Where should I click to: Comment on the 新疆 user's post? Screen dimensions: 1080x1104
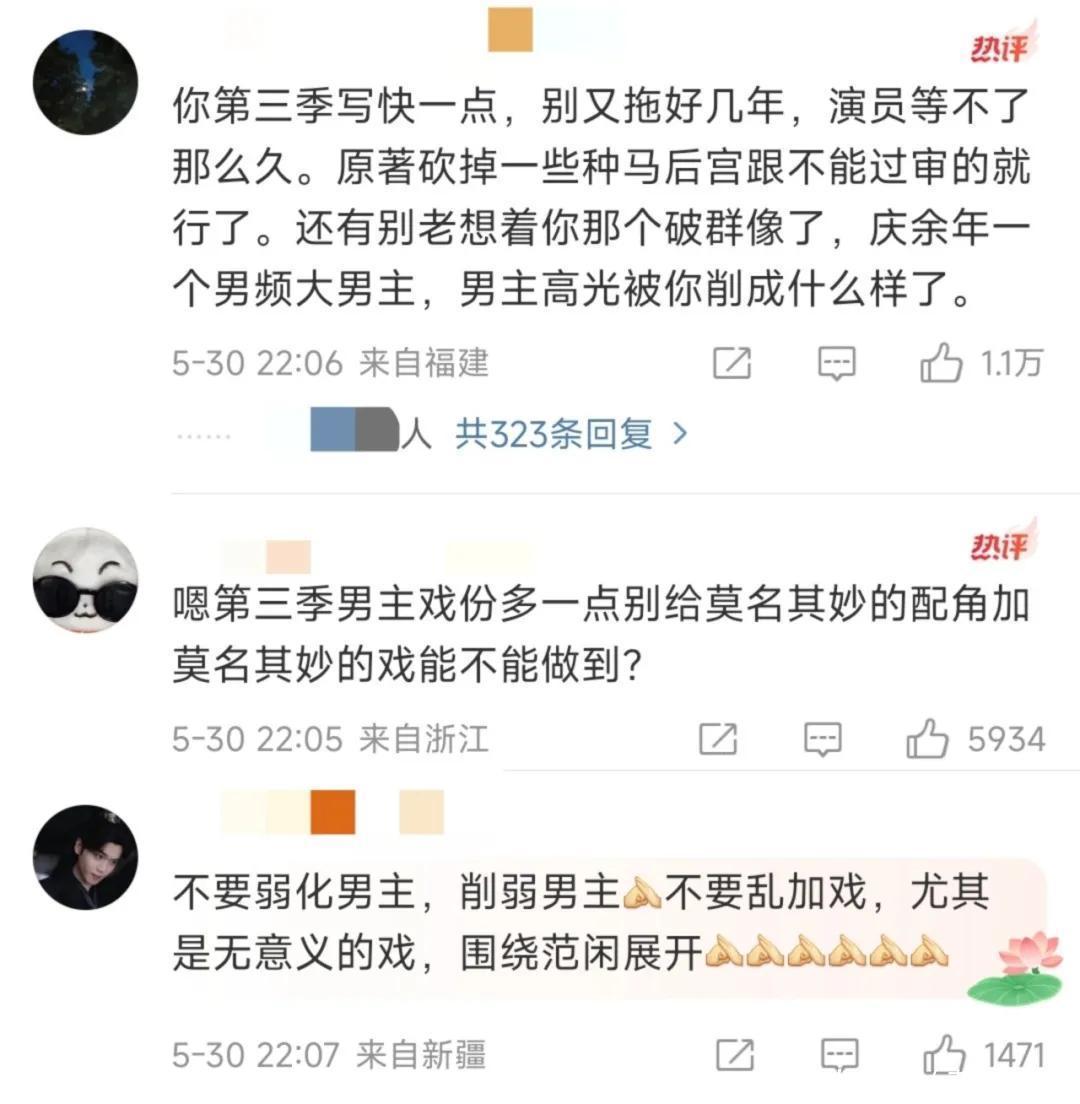839,1054
